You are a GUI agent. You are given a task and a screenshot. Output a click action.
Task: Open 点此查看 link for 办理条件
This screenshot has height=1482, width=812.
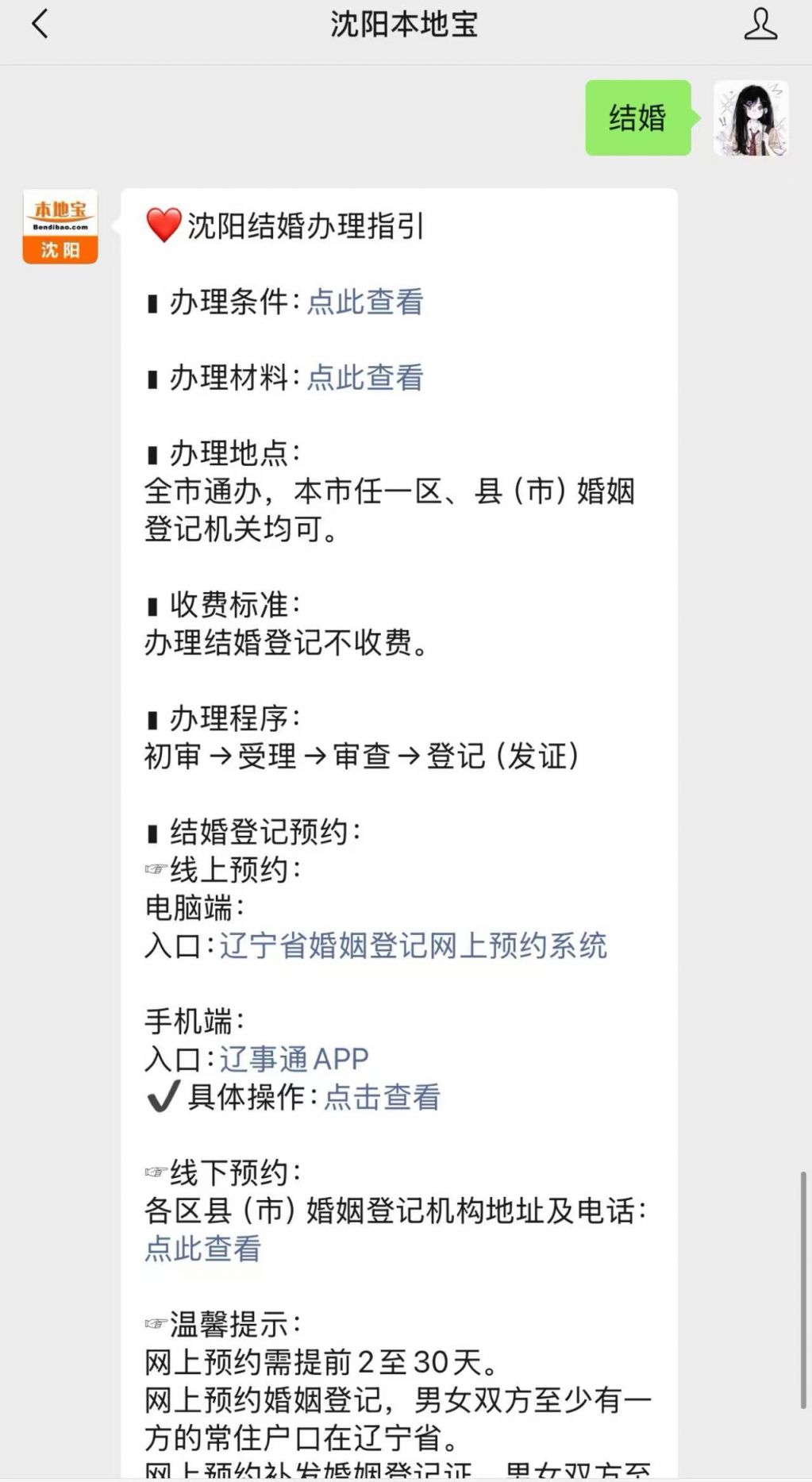[x=365, y=302]
